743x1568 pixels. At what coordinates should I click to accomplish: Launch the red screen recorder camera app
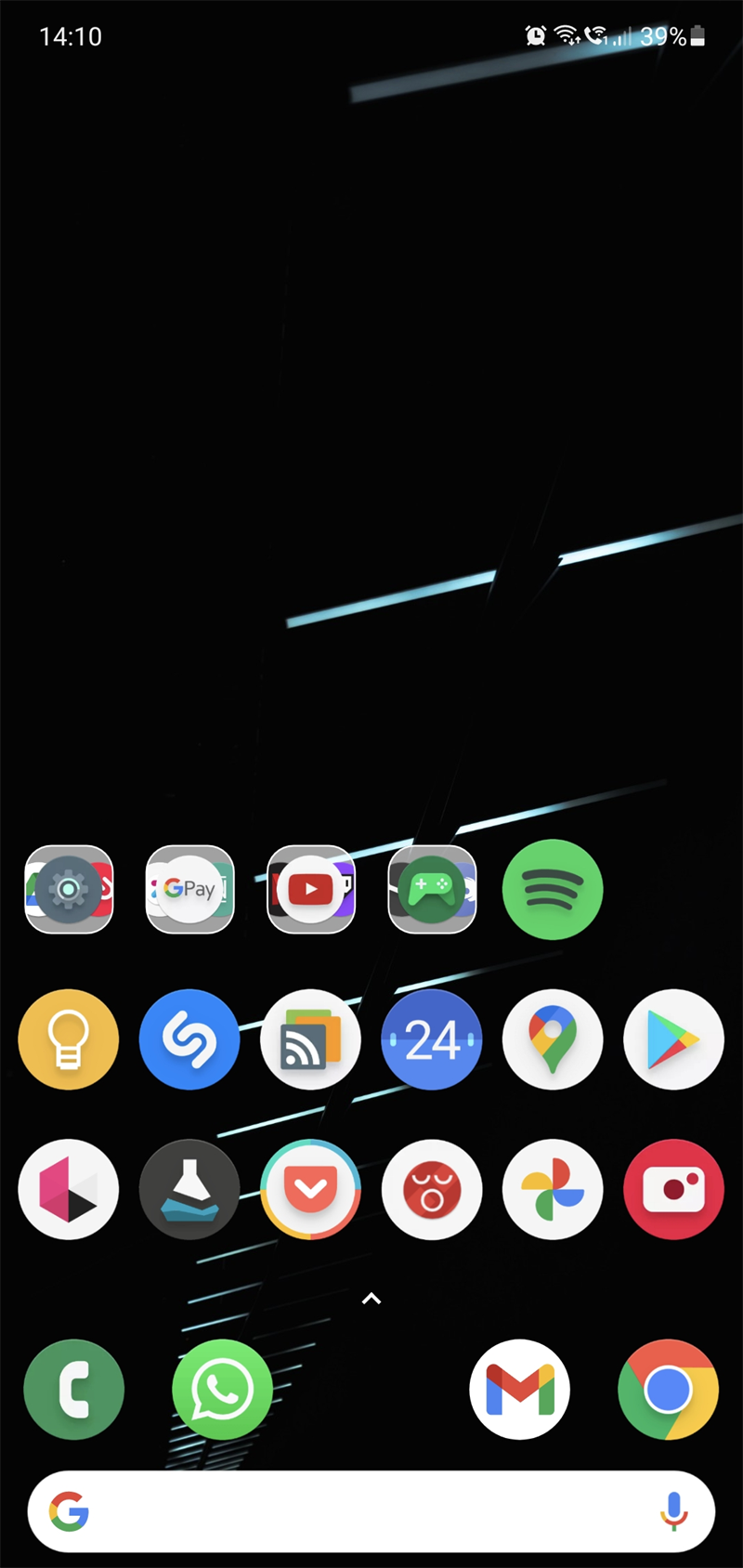(x=673, y=1189)
